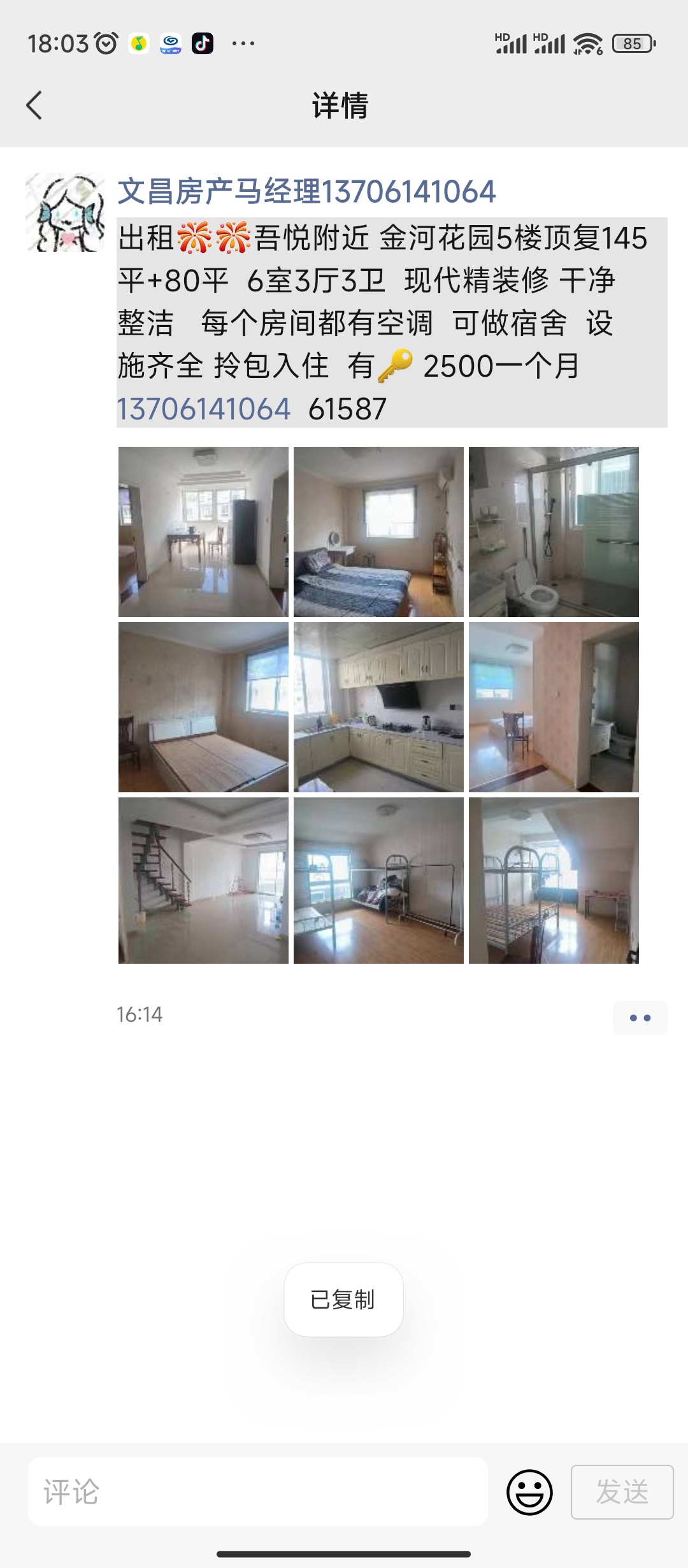Tap the 发送 send button

click(622, 1492)
